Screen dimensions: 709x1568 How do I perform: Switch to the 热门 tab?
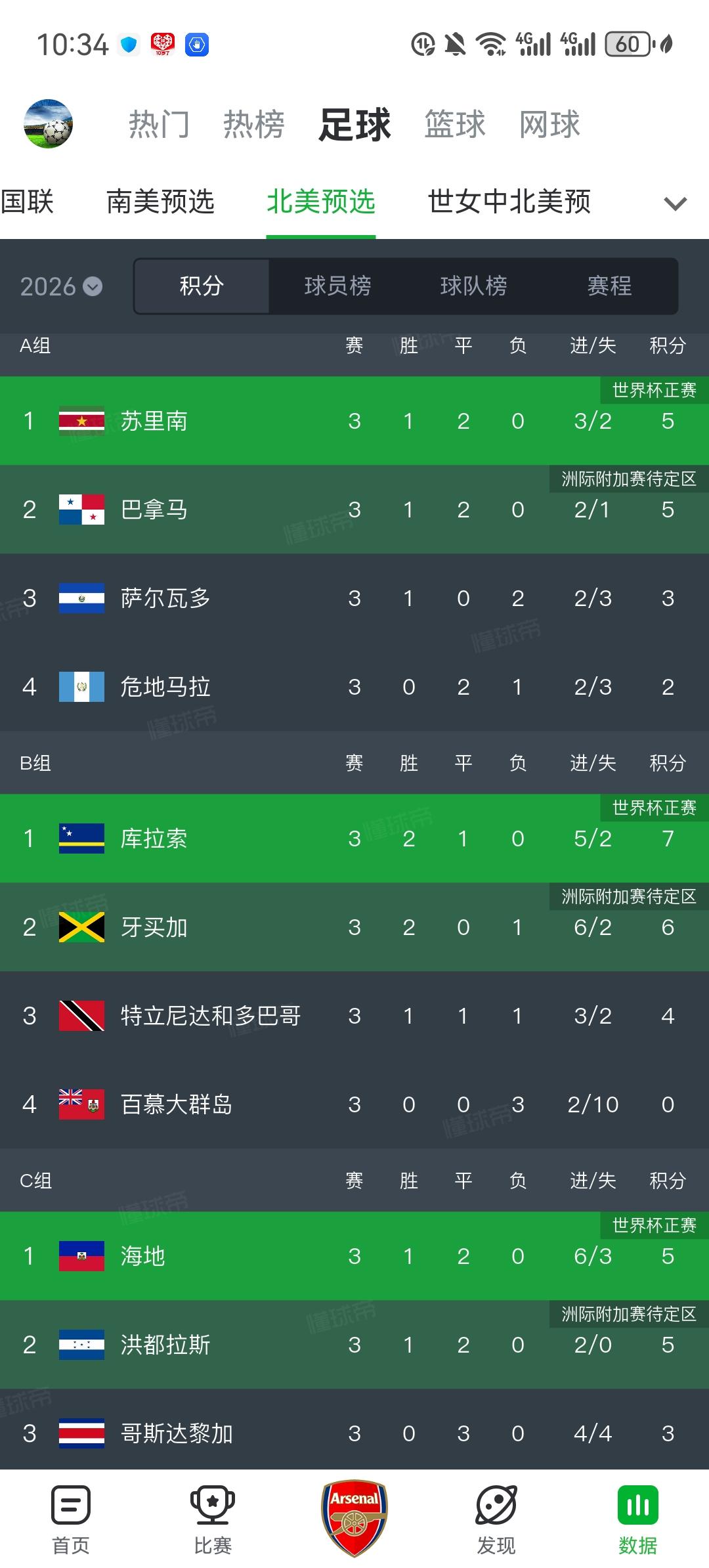tap(159, 124)
